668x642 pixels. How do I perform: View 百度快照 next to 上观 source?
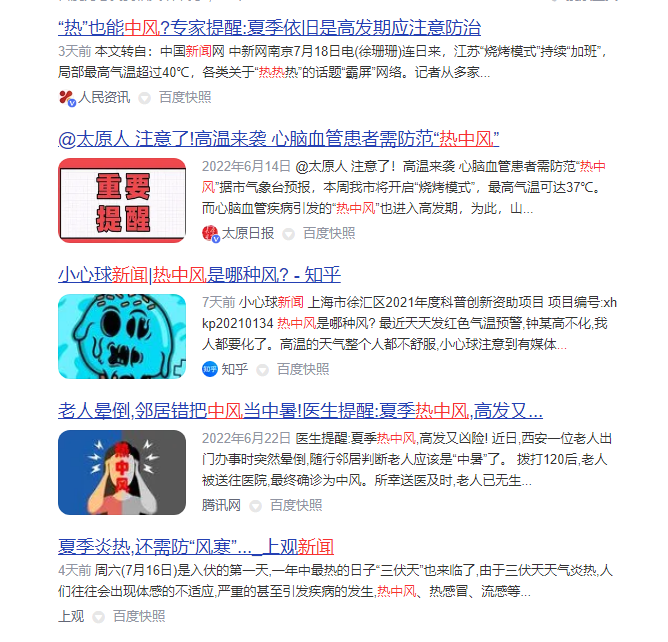coord(139,616)
